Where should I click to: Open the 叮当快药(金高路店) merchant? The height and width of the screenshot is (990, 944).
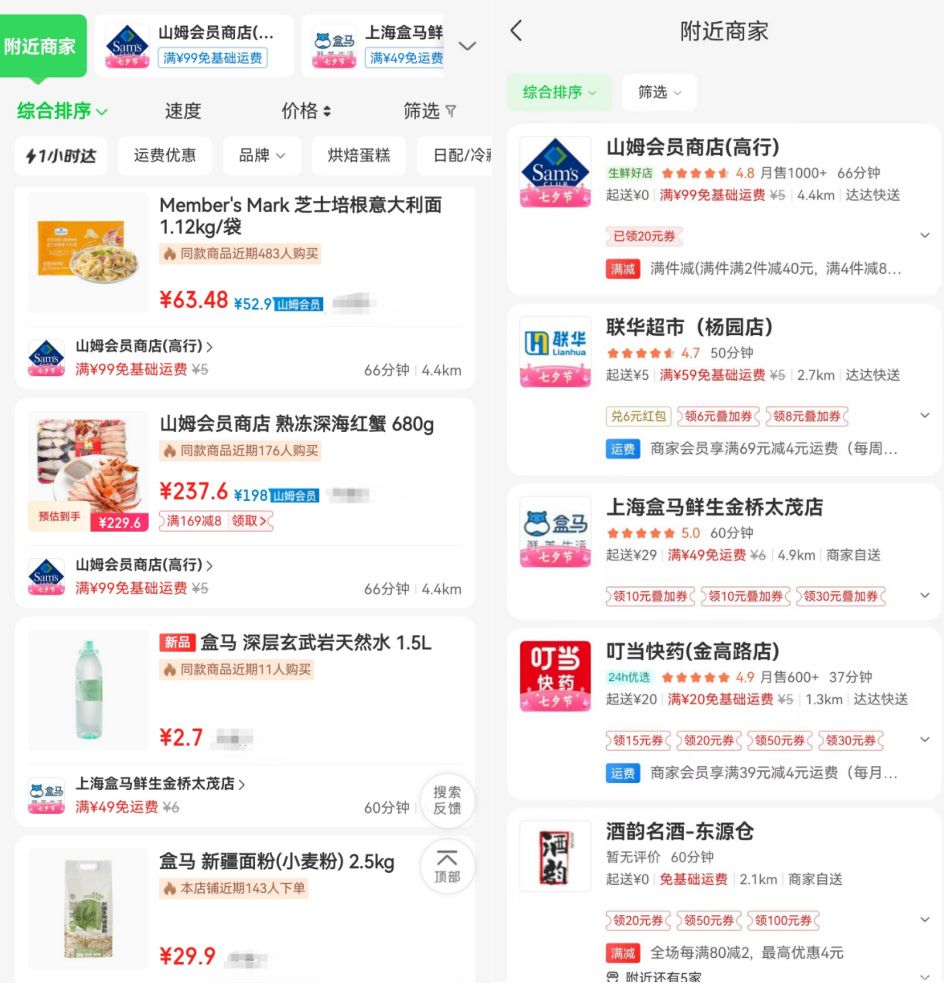click(692, 651)
